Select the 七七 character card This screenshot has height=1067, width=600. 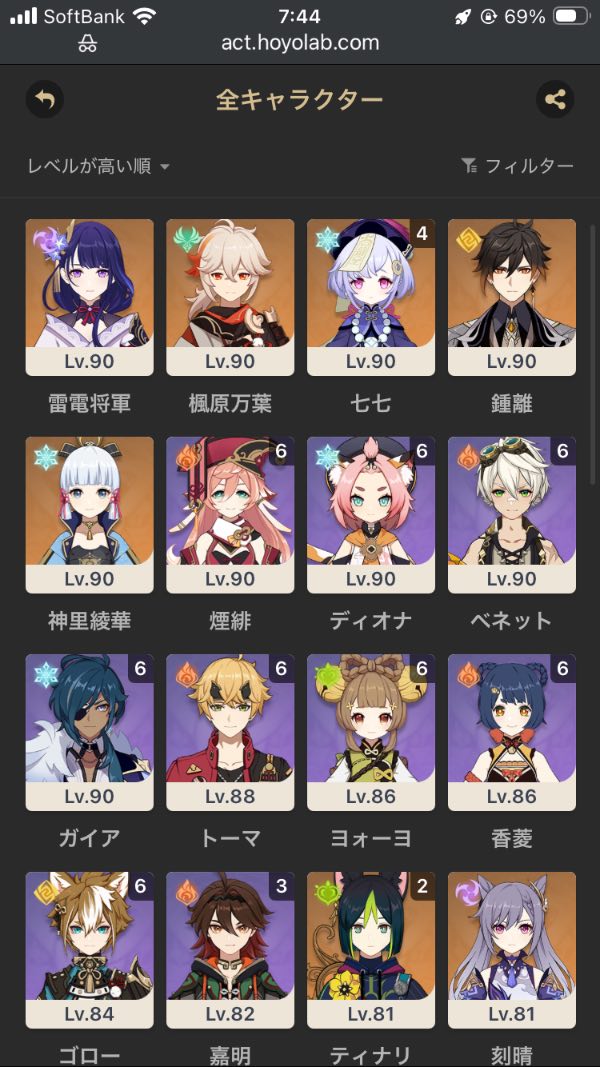(x=371, y=297)
